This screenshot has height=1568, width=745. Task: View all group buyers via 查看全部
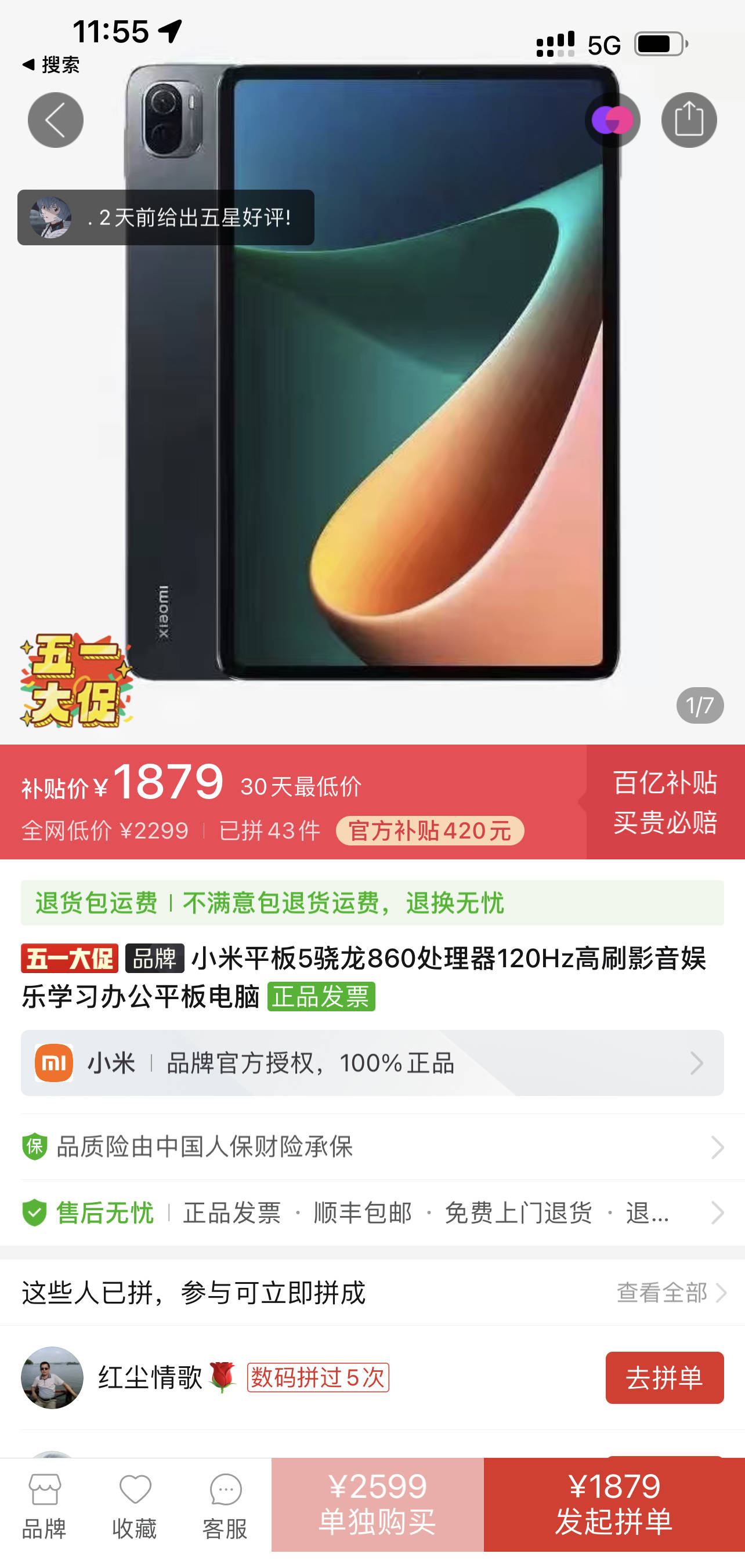tap(670, 1292)
